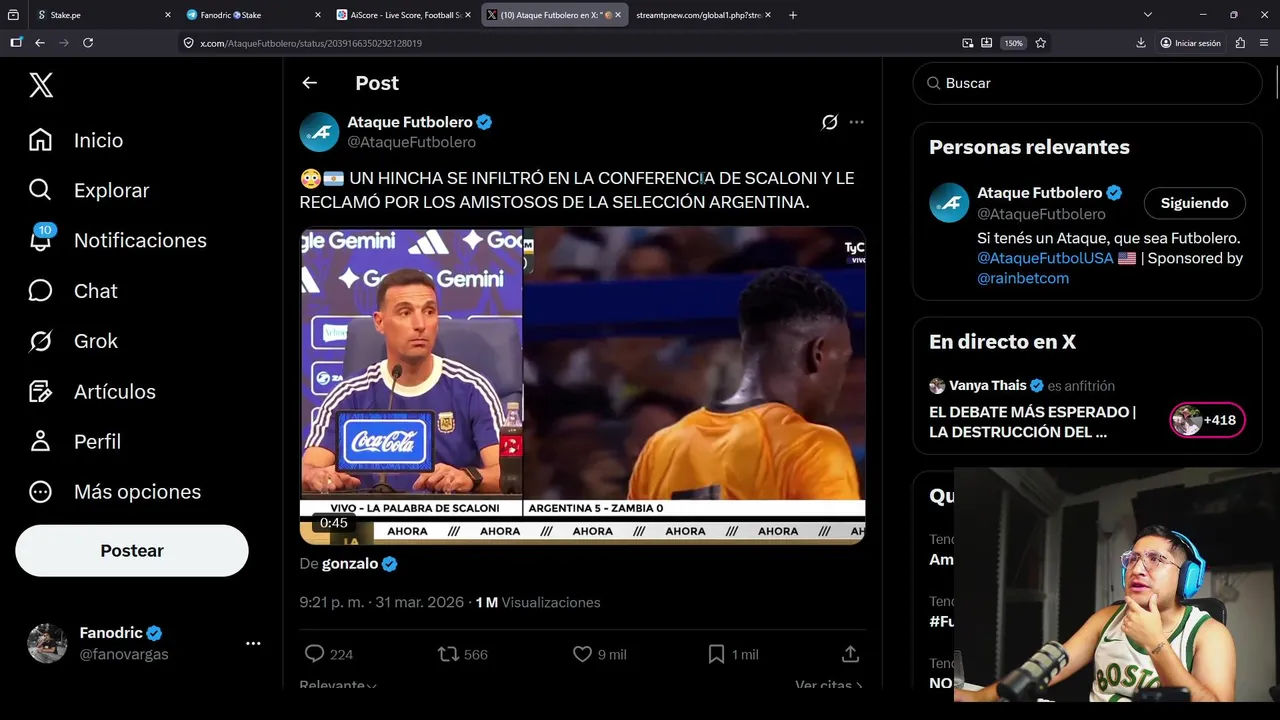
Task: Bookmark this post
Action: click(716, 654)
